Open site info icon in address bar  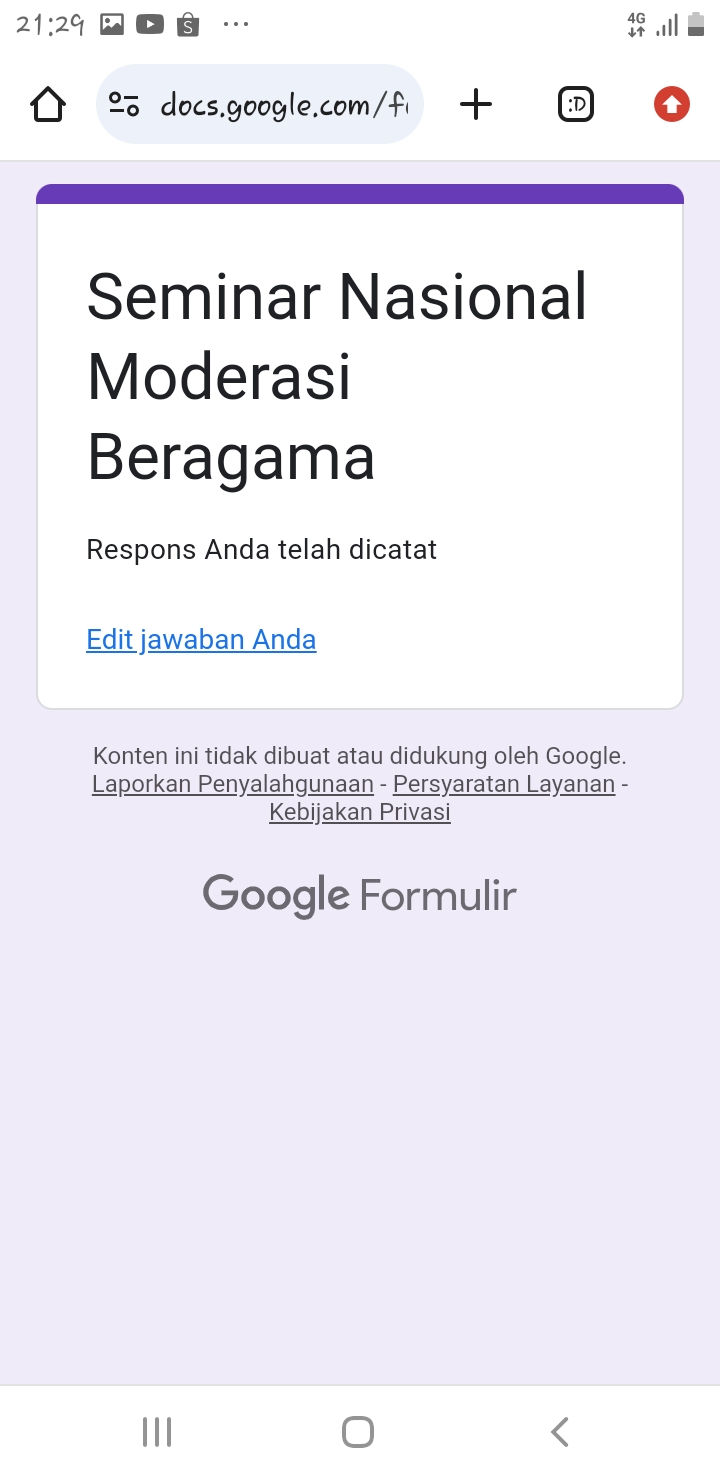[x=124, y=104]
